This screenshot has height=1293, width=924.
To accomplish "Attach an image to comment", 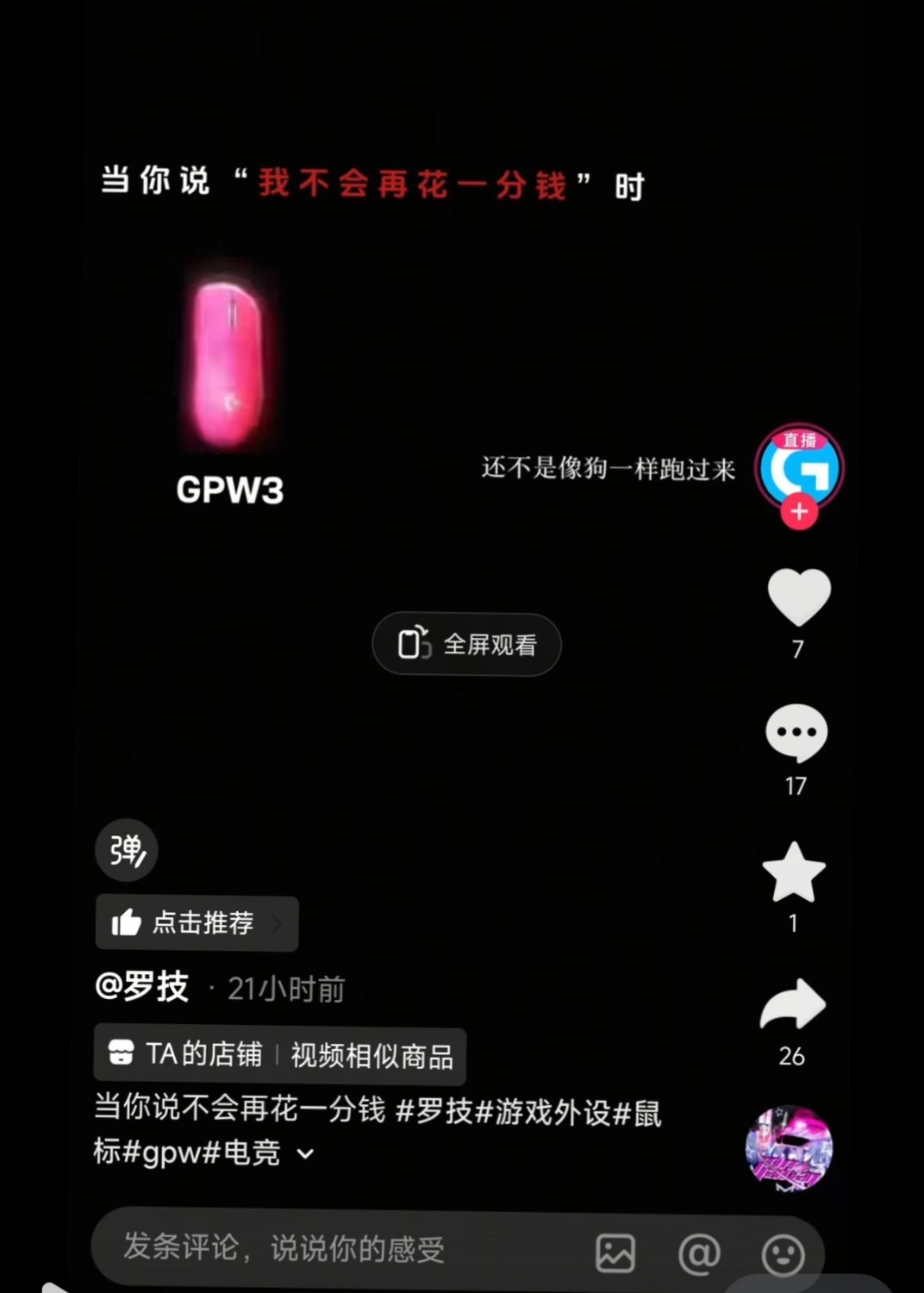I will click(615, 1253).
